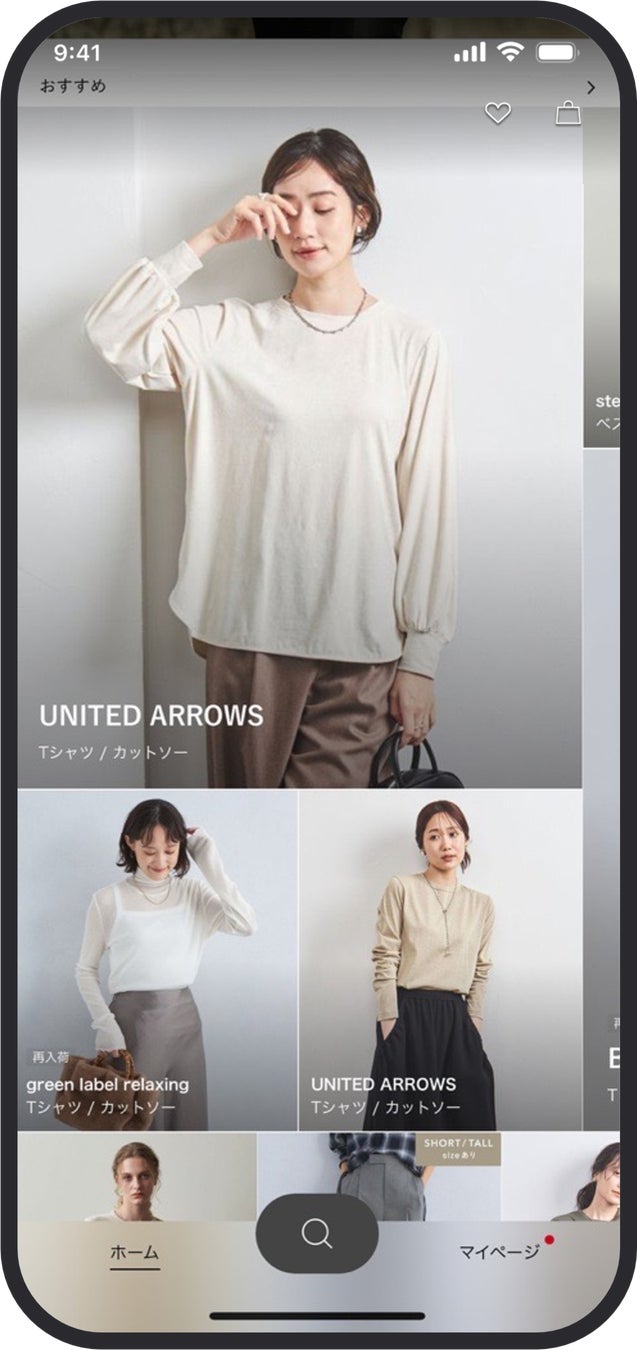Open the shopping bag
Image resolution: width=637 pixels, height=1350 pixels.
coord(568,113)
